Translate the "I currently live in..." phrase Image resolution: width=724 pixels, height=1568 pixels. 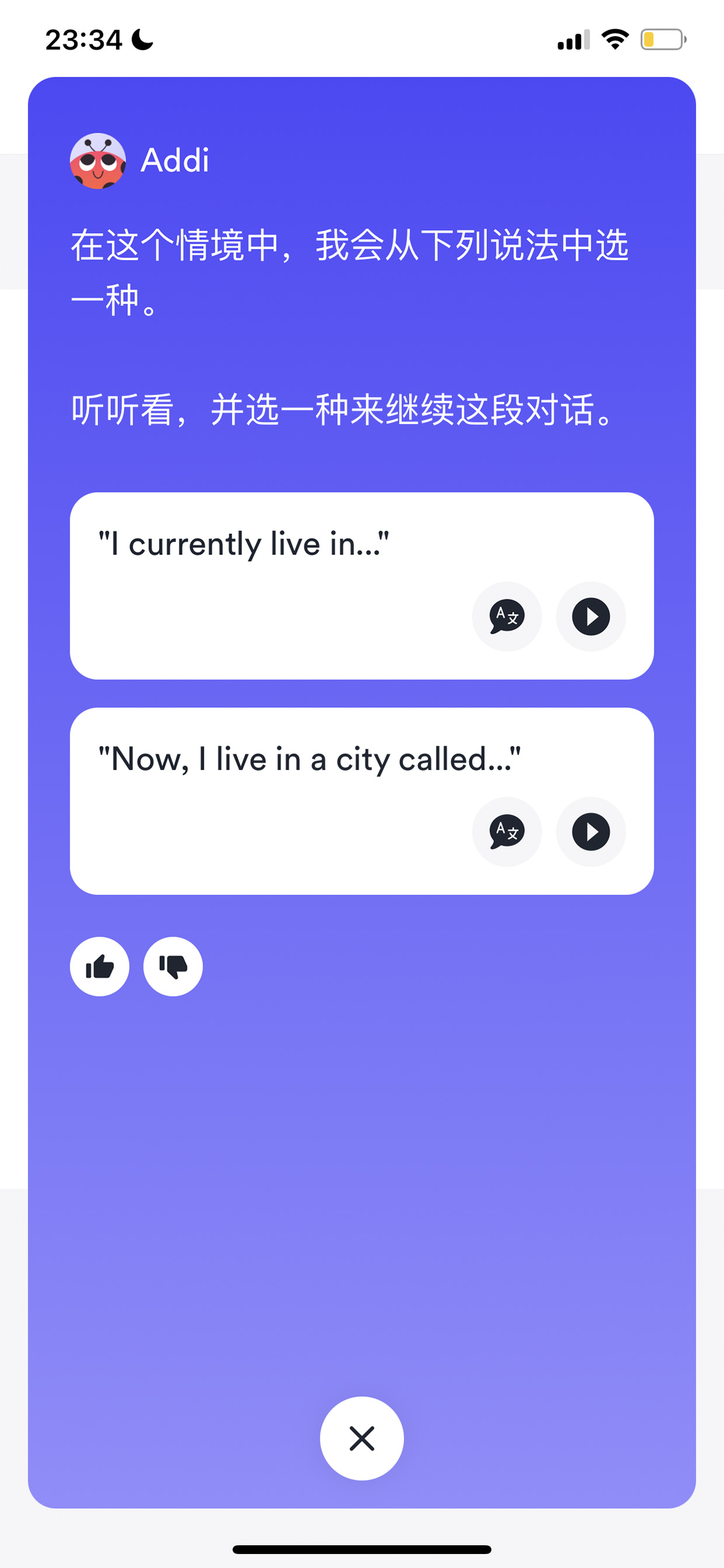507,616
